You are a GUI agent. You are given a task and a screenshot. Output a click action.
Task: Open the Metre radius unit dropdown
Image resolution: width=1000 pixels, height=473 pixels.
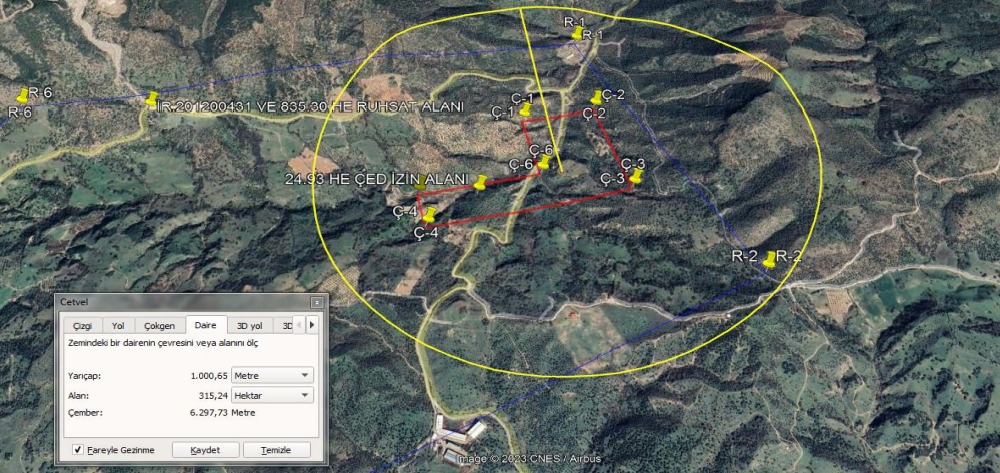(272, 376)
